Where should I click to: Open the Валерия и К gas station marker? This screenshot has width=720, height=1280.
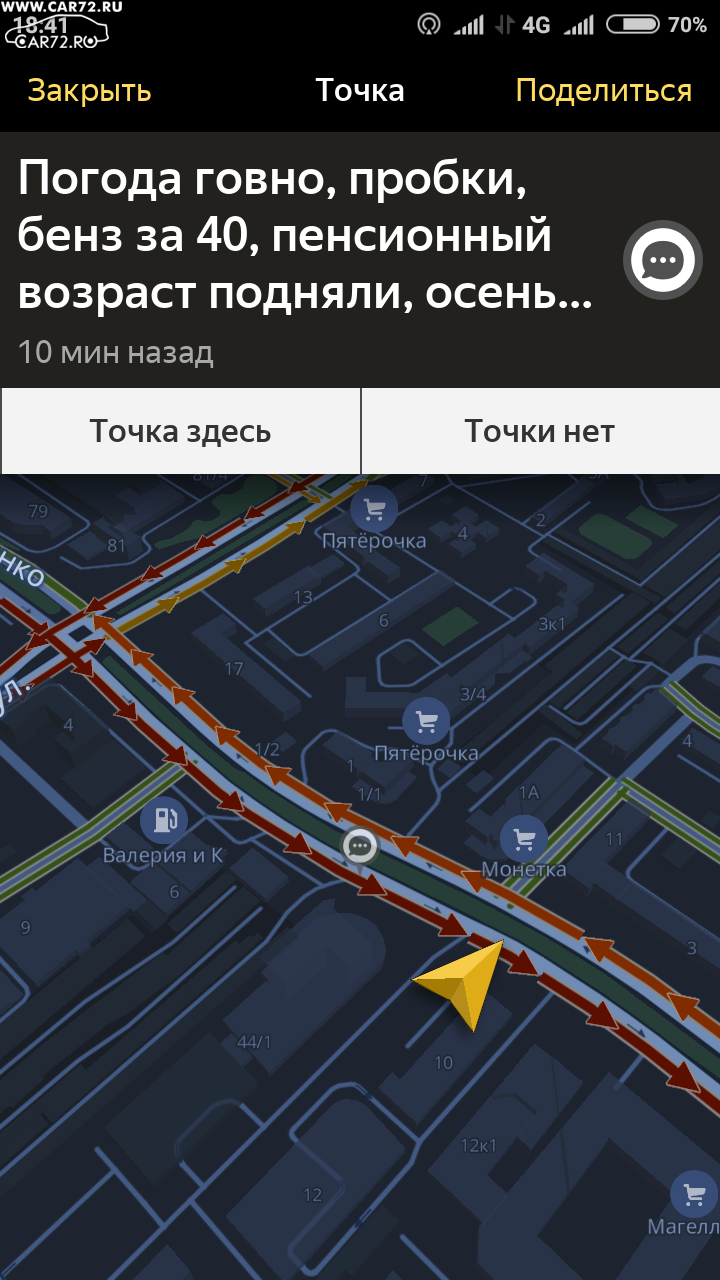[x=164, y=821]
